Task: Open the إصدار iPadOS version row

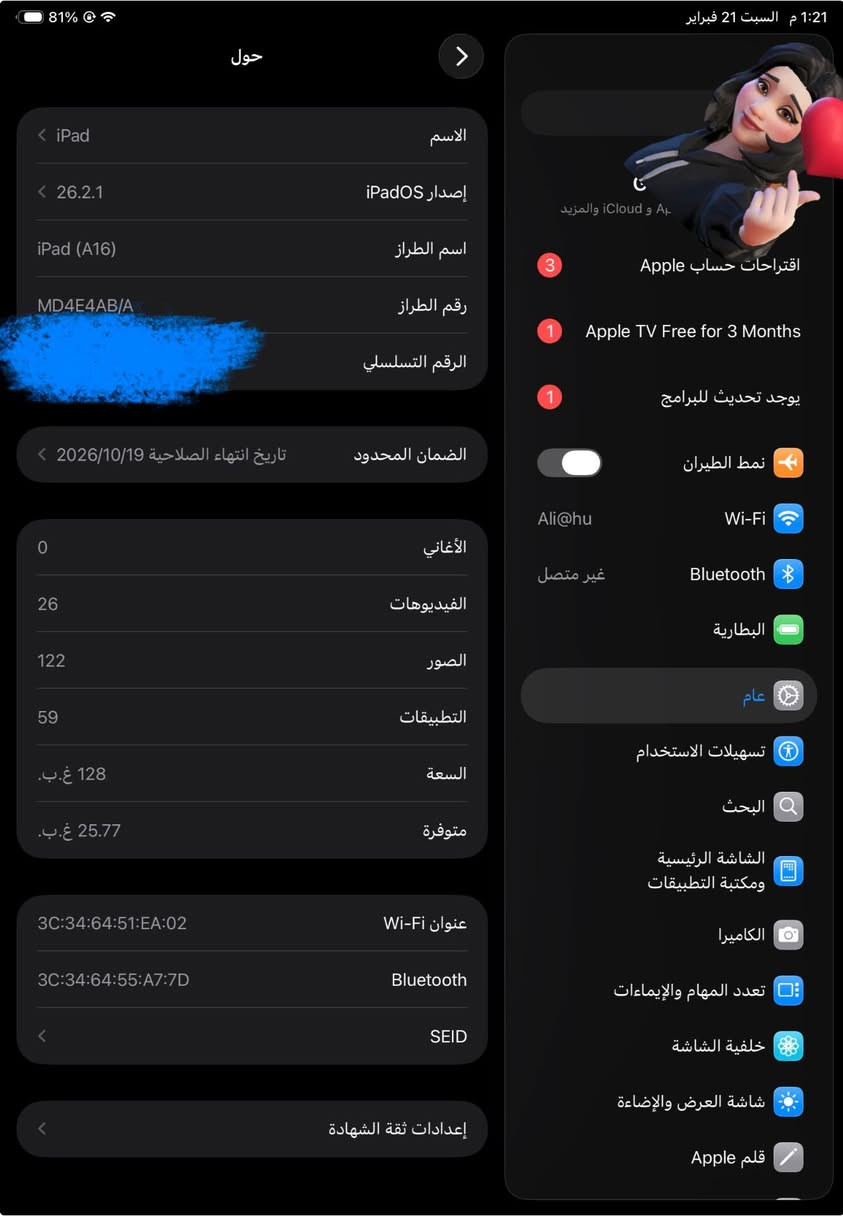Action: [x=252, y=192]
